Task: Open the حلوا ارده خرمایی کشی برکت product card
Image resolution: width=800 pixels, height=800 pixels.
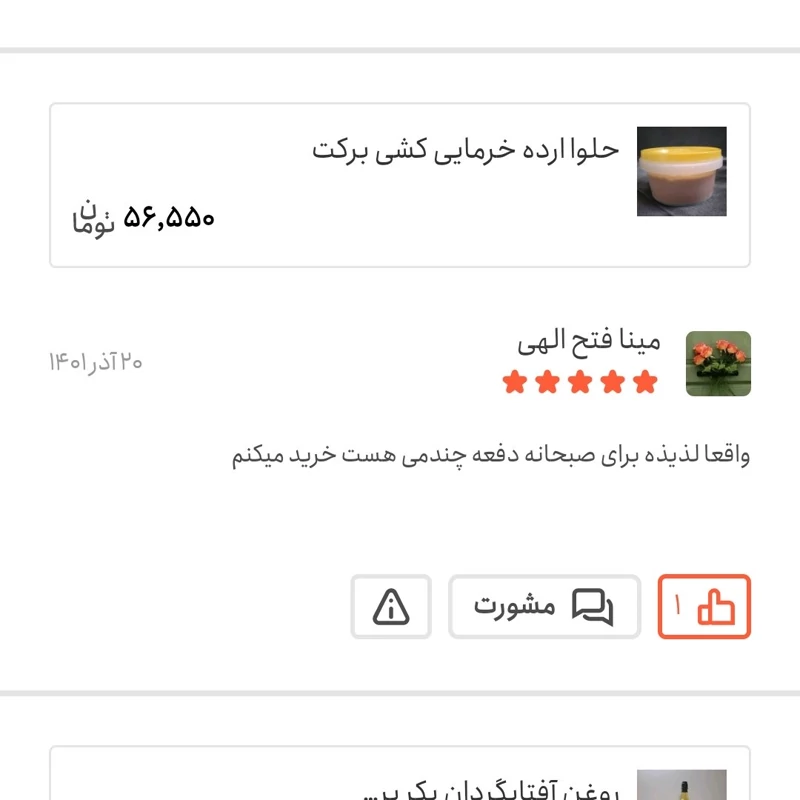Action: [x=400, y=185]
